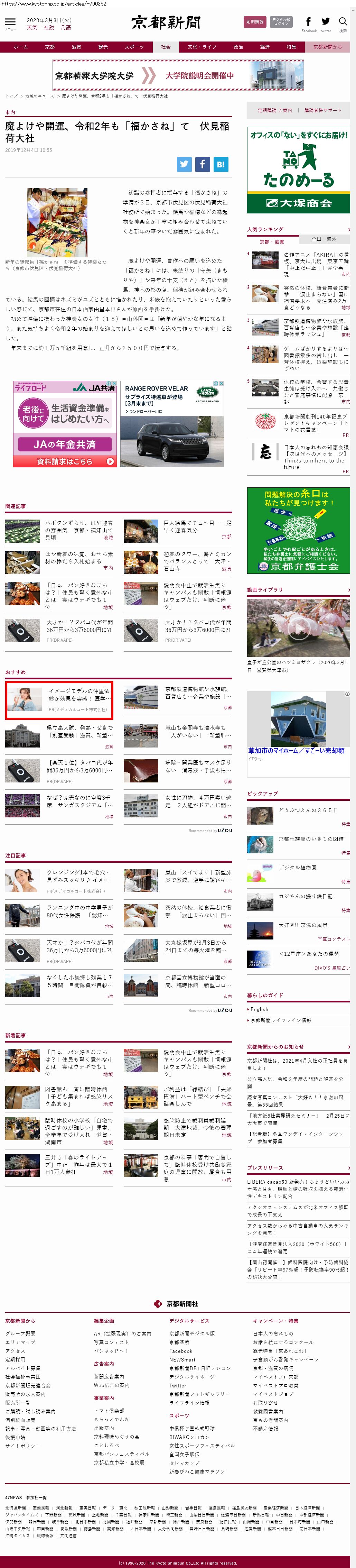The height and width of the screenshot is (1568, 356).
Task: Tap the 定期購読 subscribe button
Action: [x=254, y=22]
